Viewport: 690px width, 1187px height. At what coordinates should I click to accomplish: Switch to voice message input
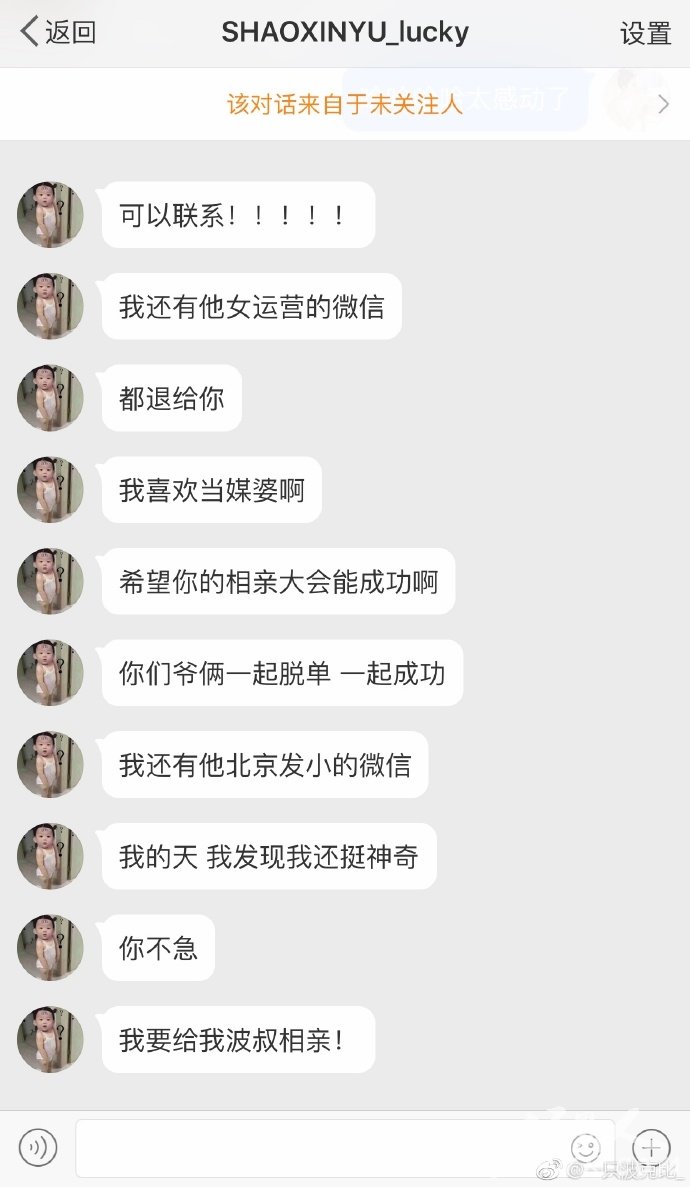click(38, 1147)
